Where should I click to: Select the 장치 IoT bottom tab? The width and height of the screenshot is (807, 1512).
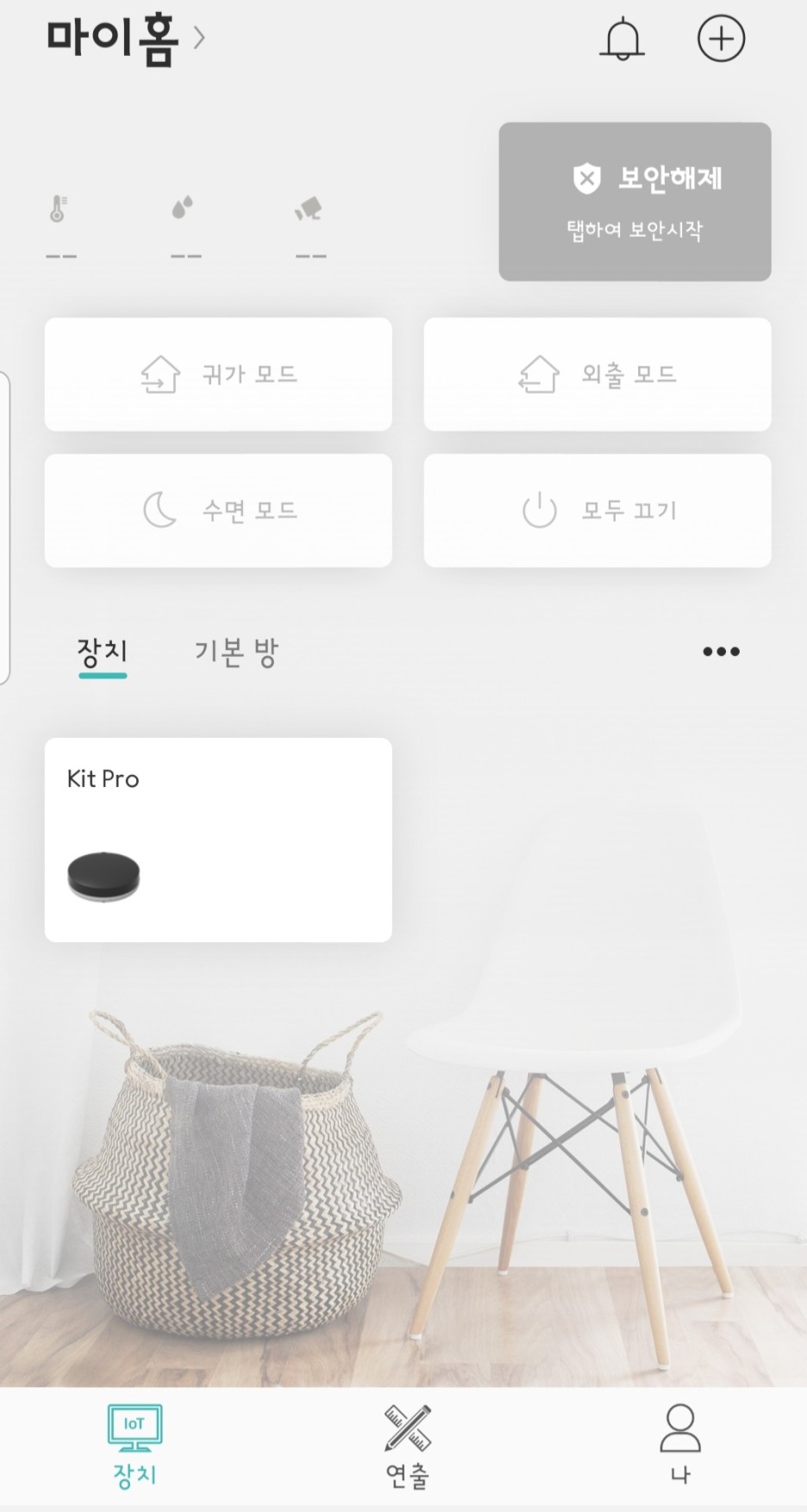click(x=134, y=1448)
